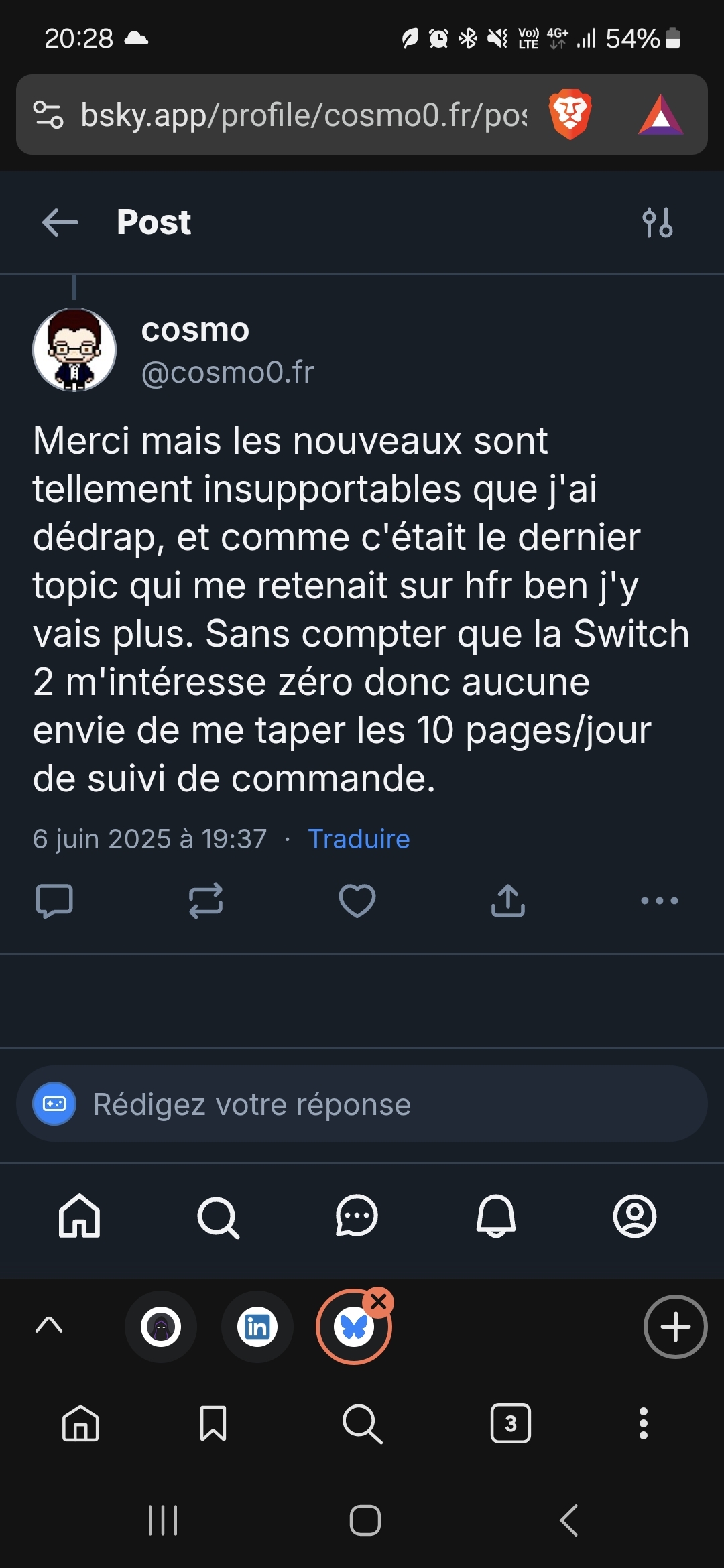Reply to cosmo's post via comment icon
Viewport: 724px width, 1568px height.
point(54,900)
